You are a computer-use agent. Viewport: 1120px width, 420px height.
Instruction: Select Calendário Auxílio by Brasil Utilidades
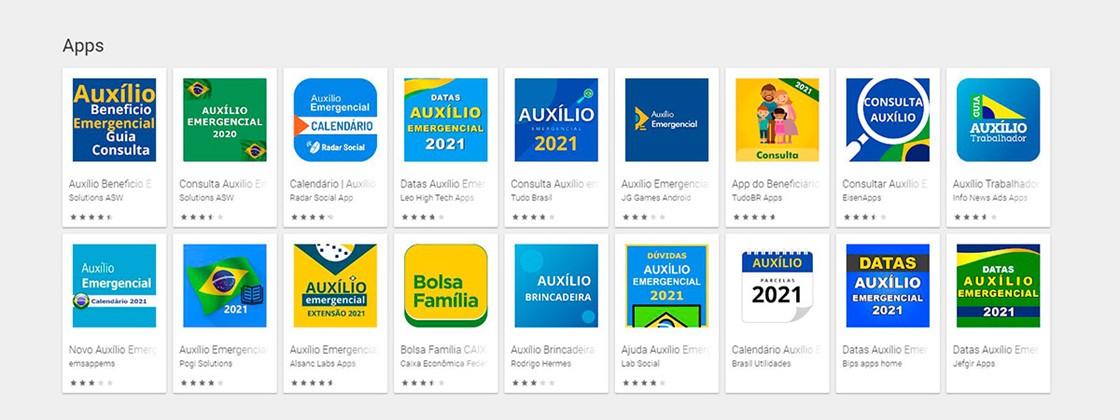pos(777,286)
